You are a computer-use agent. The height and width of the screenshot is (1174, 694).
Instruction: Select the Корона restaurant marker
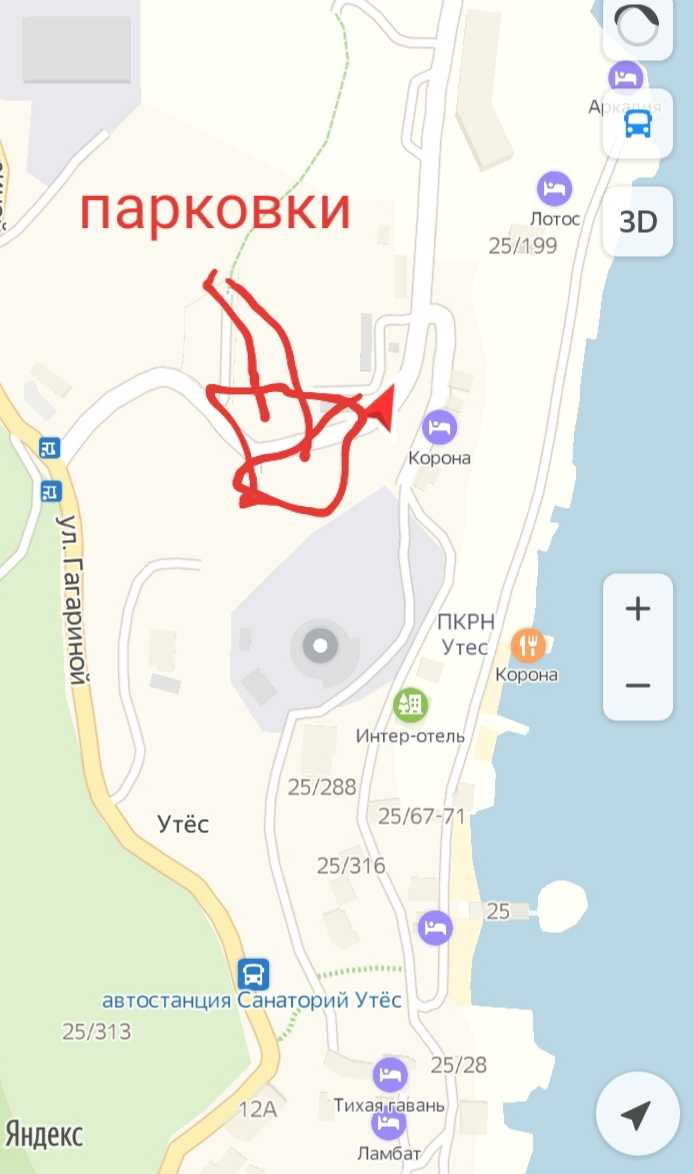click(527, 645)
